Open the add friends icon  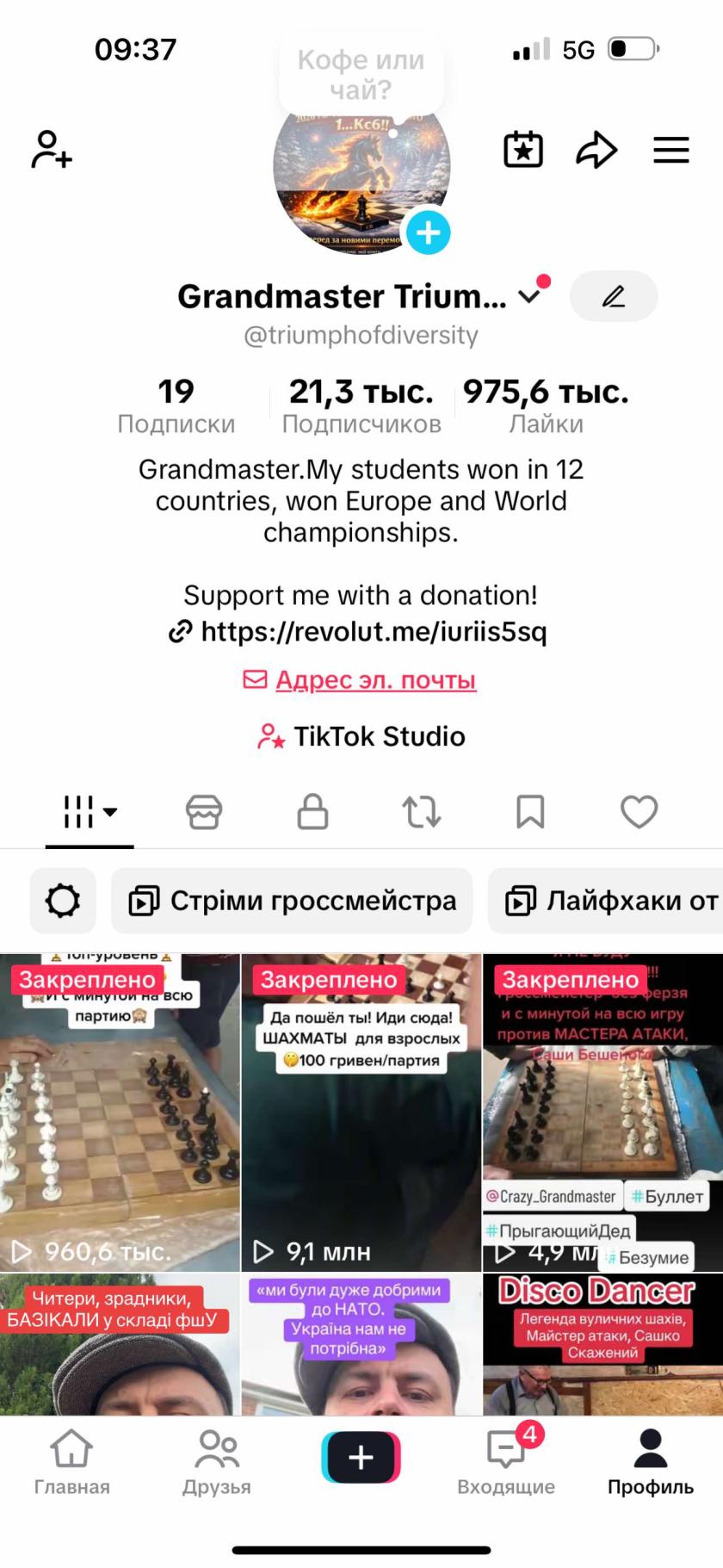point(52,150)
